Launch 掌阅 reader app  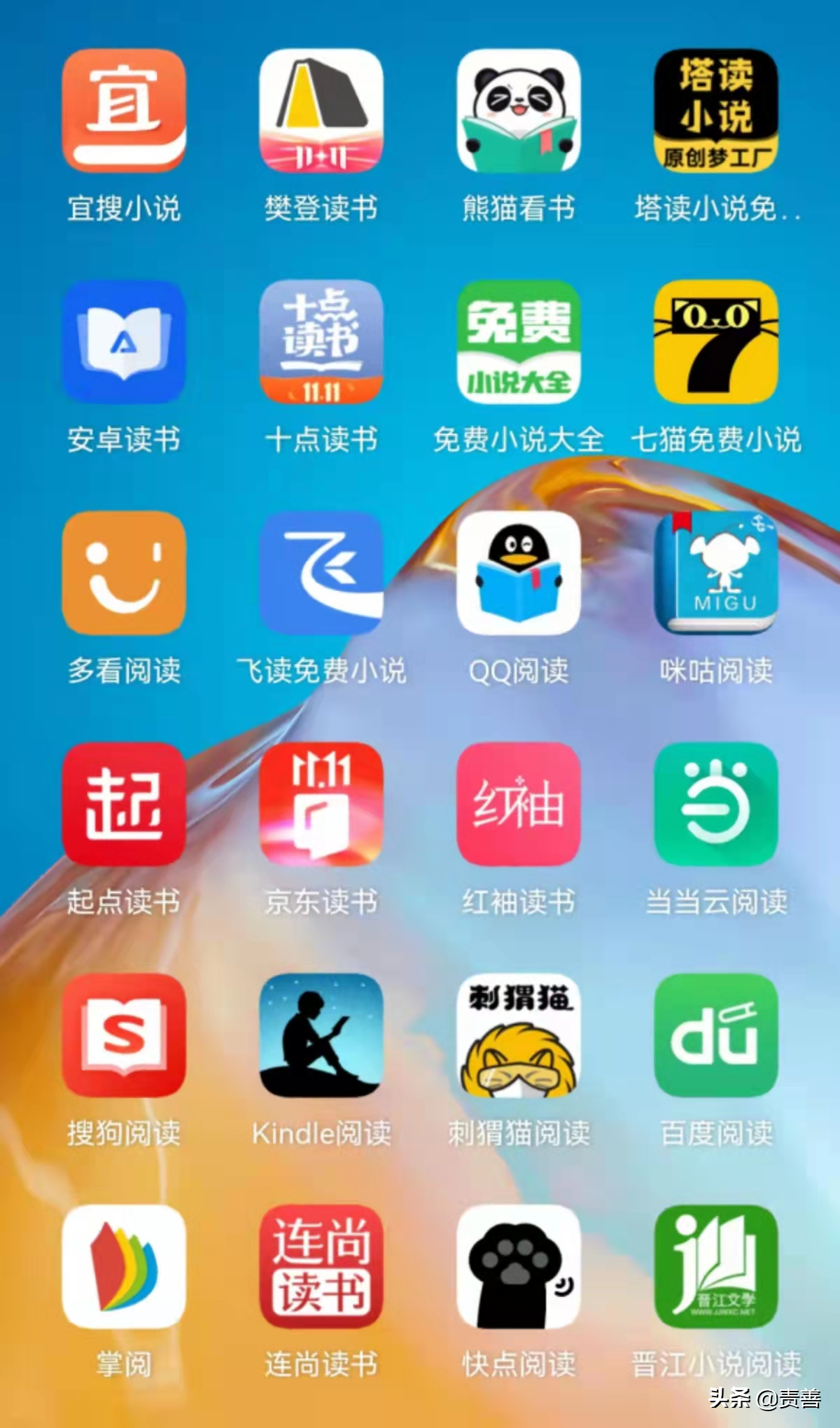click(x=124, y=1266)
